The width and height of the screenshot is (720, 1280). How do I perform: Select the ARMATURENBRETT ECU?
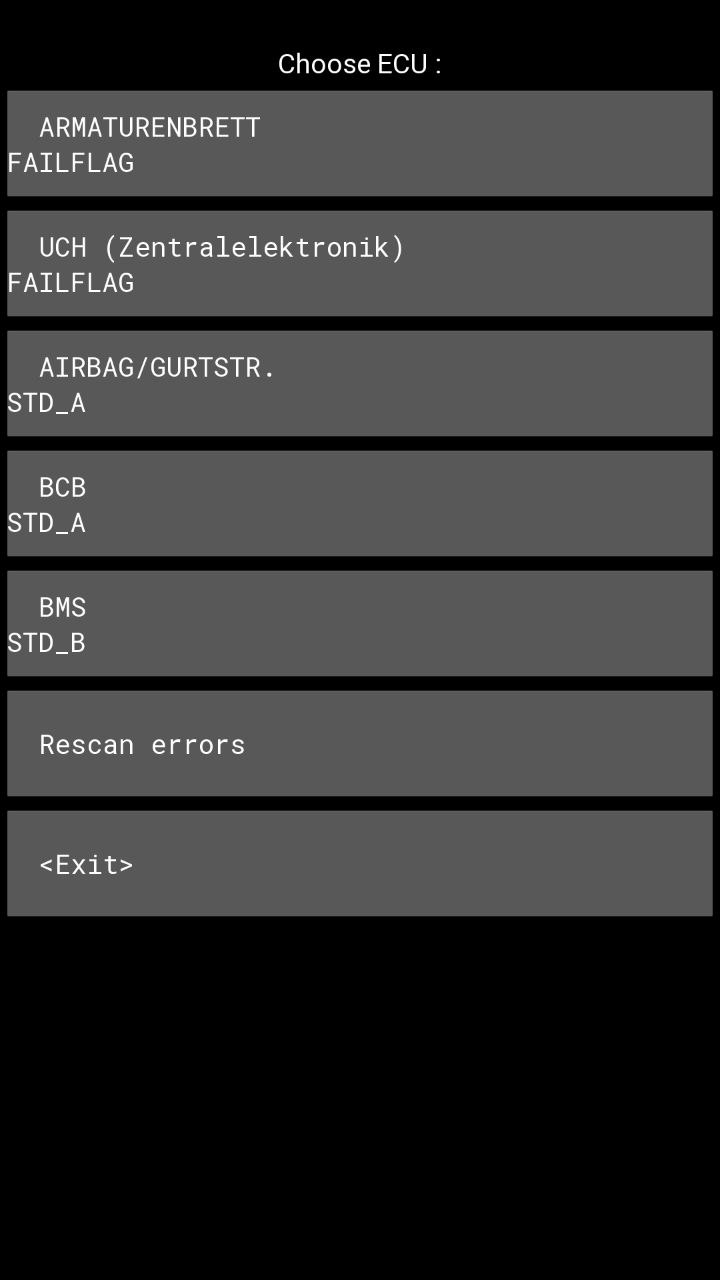[x=360, y=143]
